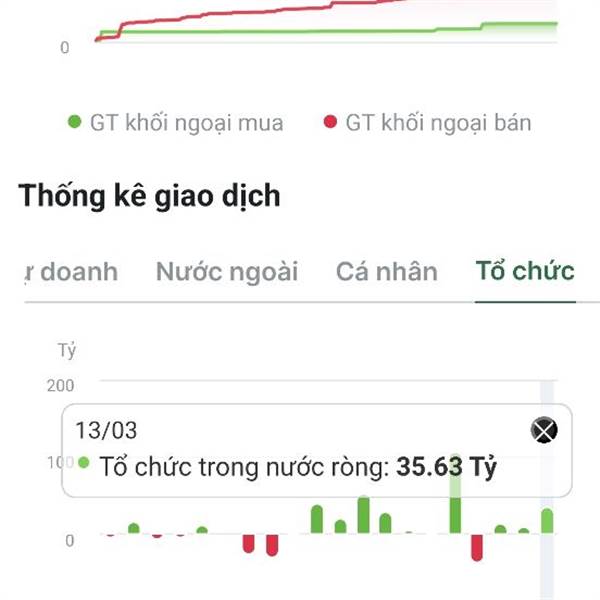Image resolution: width=600 pixels, height=600 pixels.
Task: Open the Tổ chức tab
Action: point(525,271)
